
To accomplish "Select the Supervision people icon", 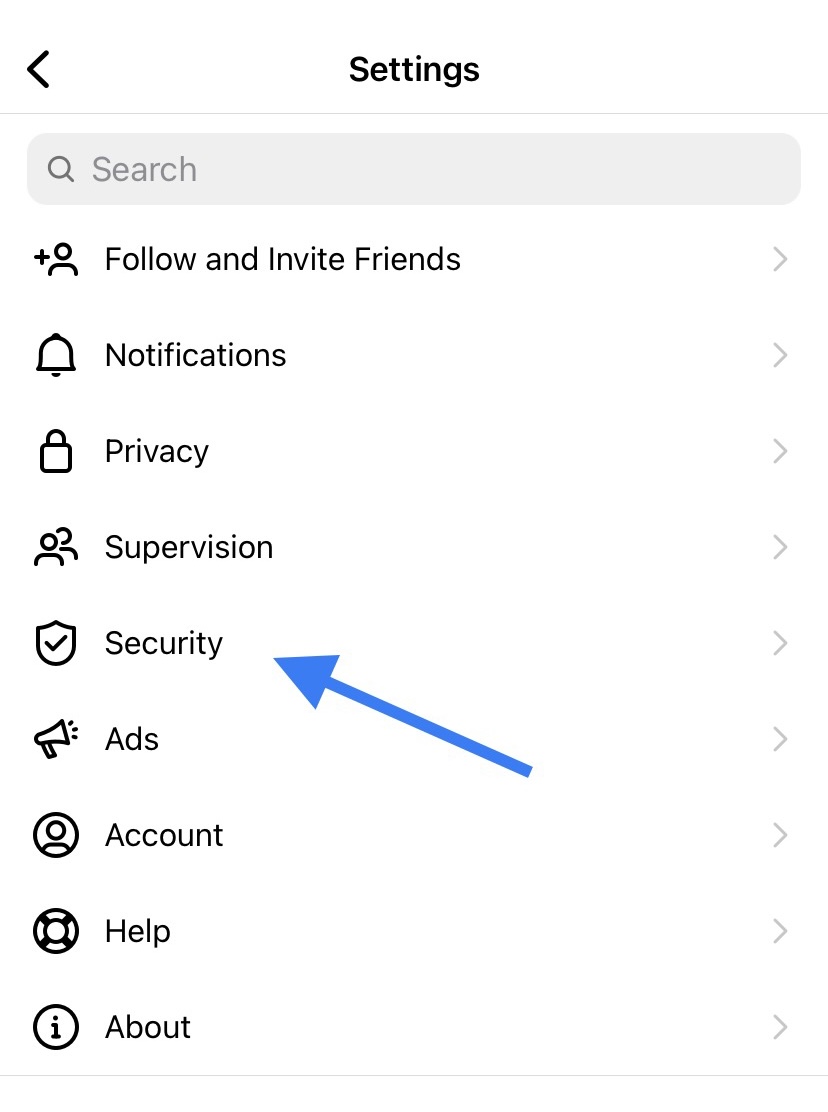I will 56,547.
